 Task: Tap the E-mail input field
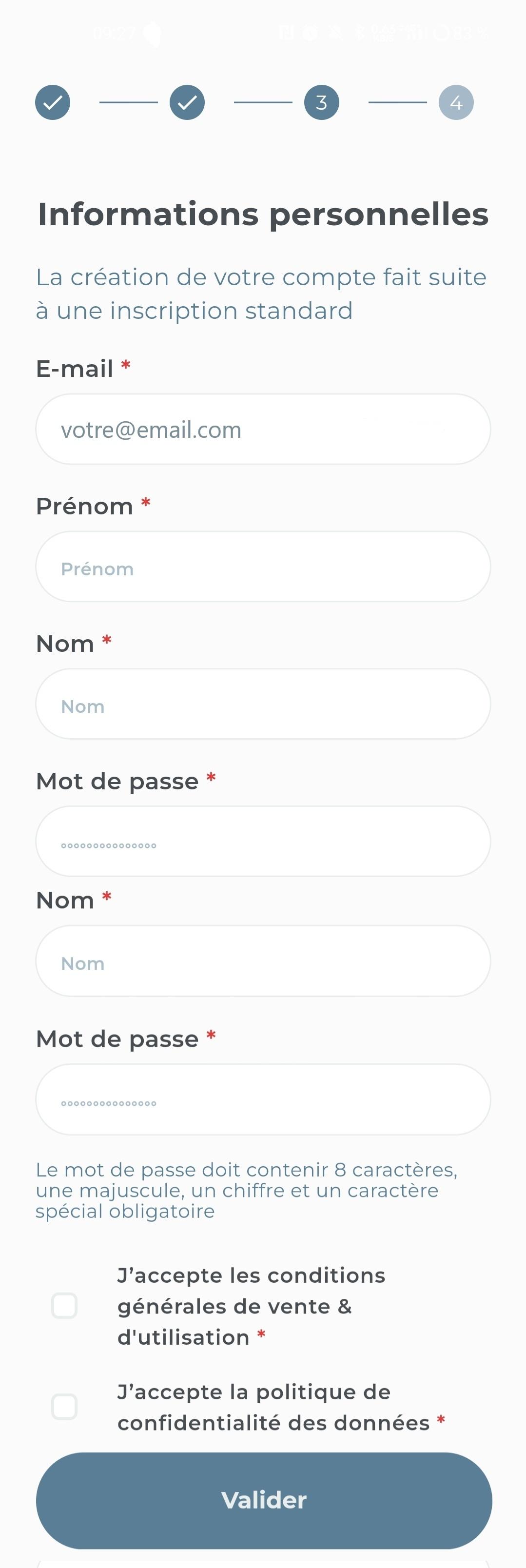263,429
